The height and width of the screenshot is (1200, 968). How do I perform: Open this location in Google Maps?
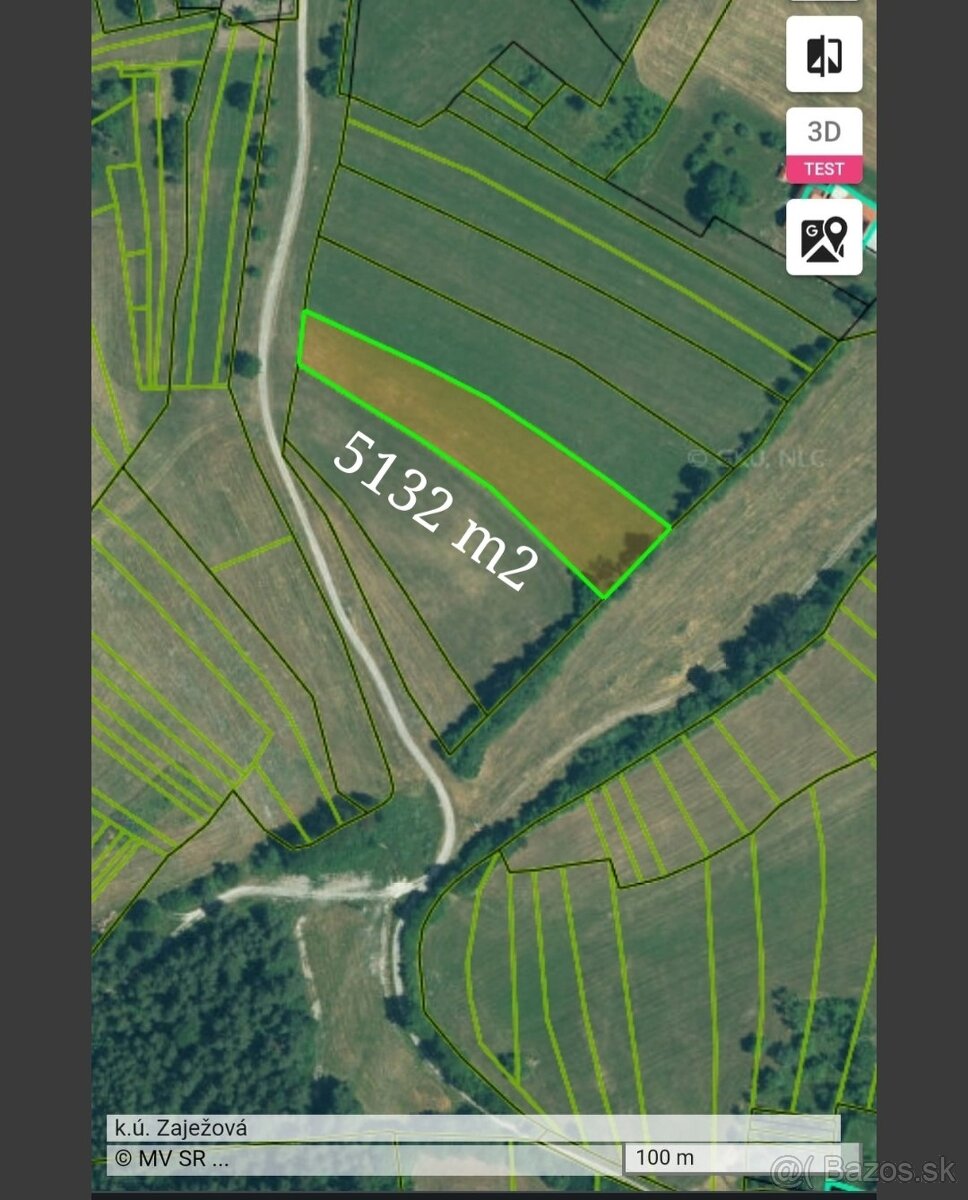[824, 238]
